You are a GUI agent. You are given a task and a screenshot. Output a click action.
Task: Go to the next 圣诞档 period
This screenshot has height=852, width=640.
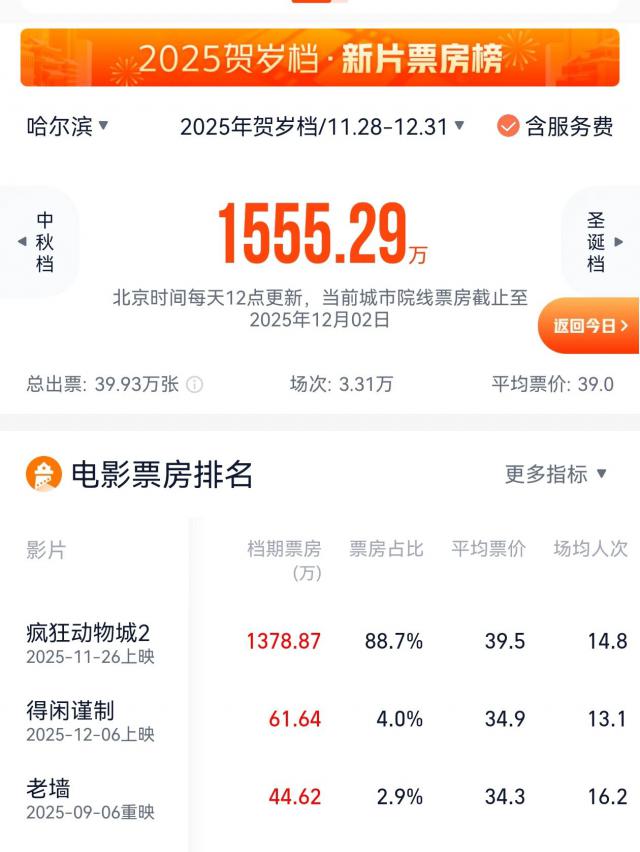point(602,242)
